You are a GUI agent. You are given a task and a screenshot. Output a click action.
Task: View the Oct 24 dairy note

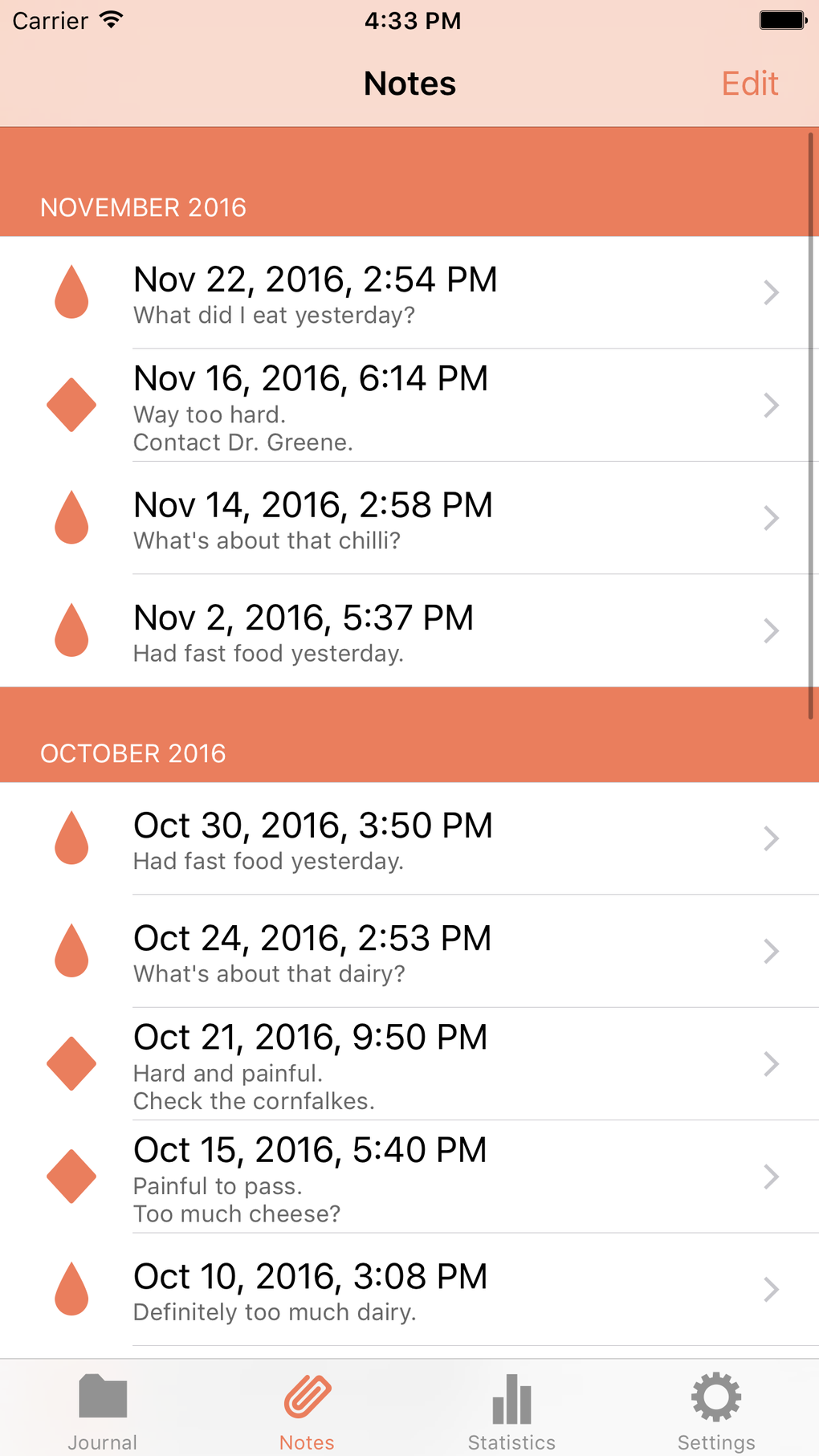[409, 952]
